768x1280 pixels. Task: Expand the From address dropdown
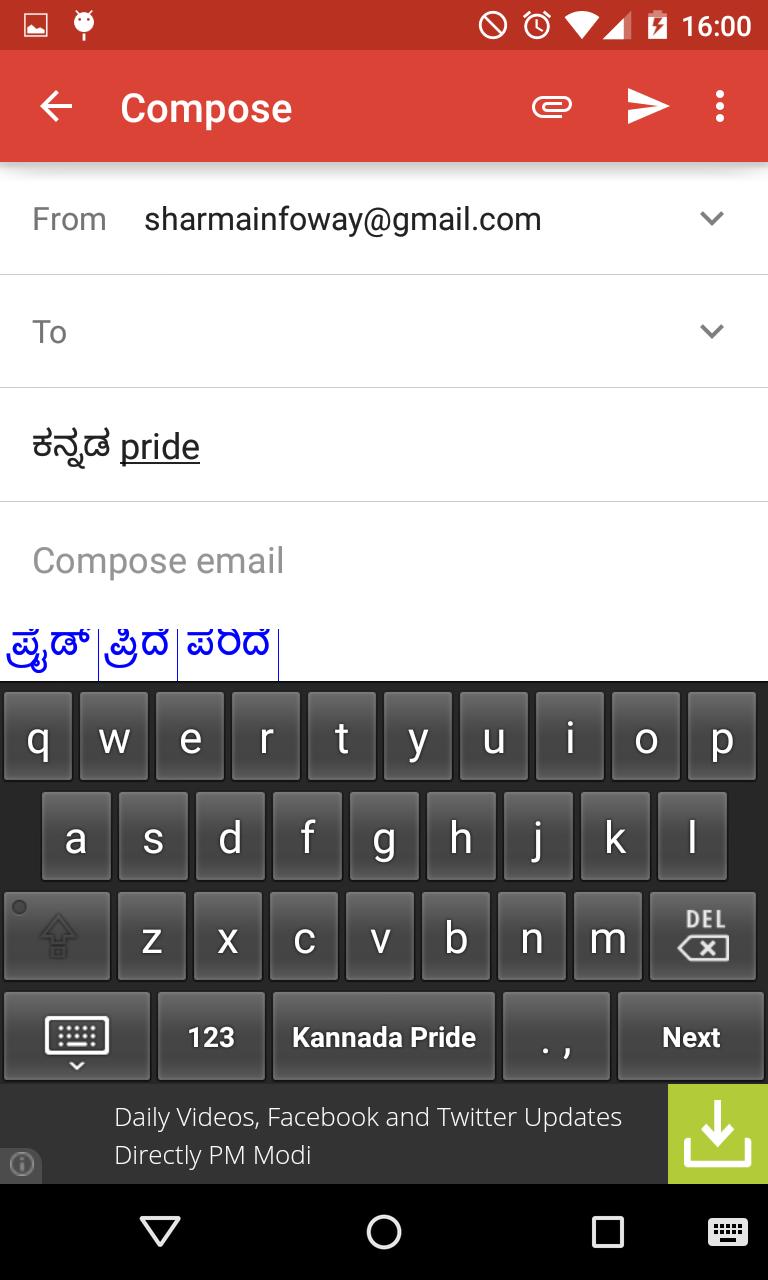coord(712,218)
